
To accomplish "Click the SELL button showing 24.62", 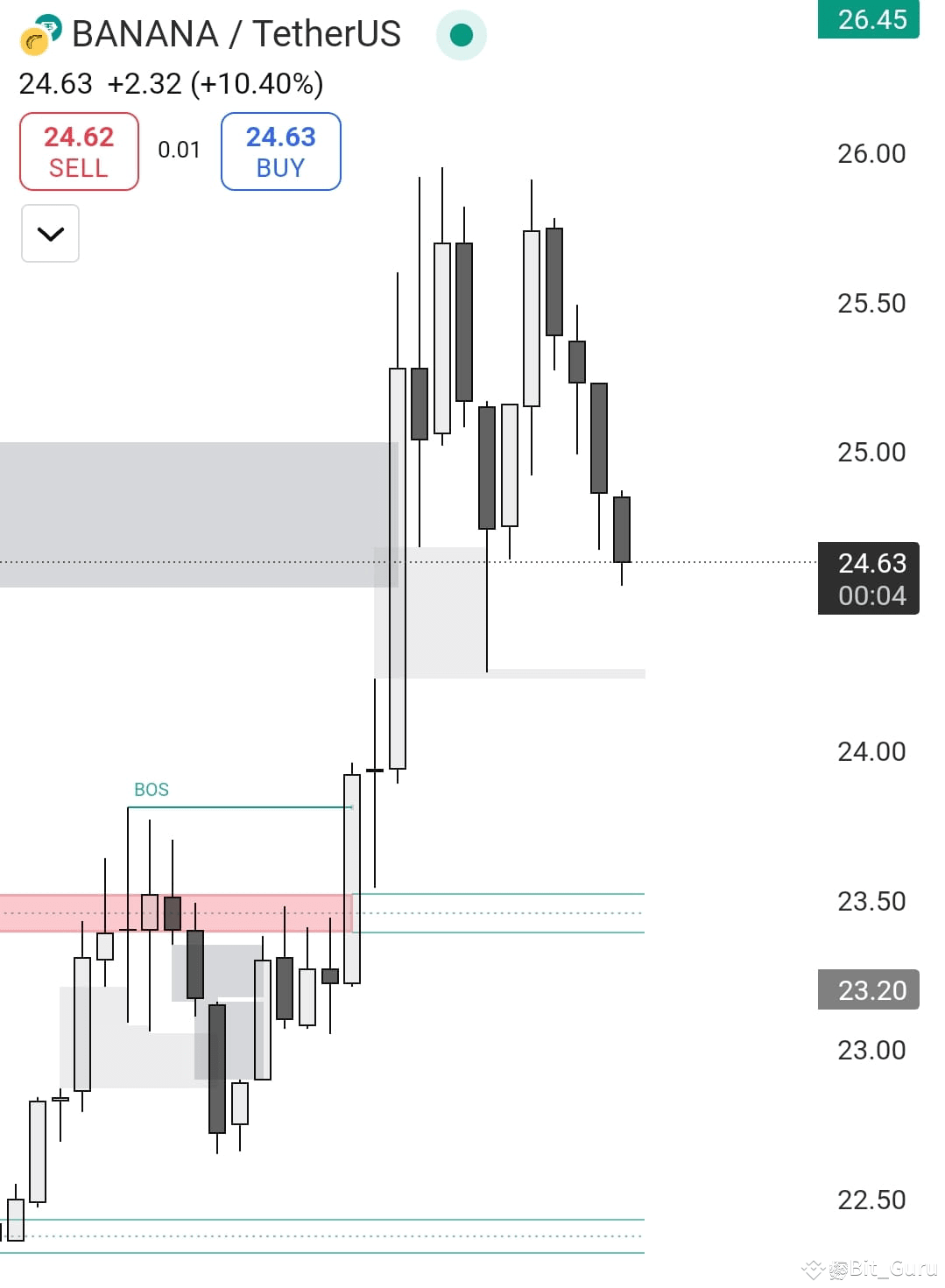I will coord(79,150).
